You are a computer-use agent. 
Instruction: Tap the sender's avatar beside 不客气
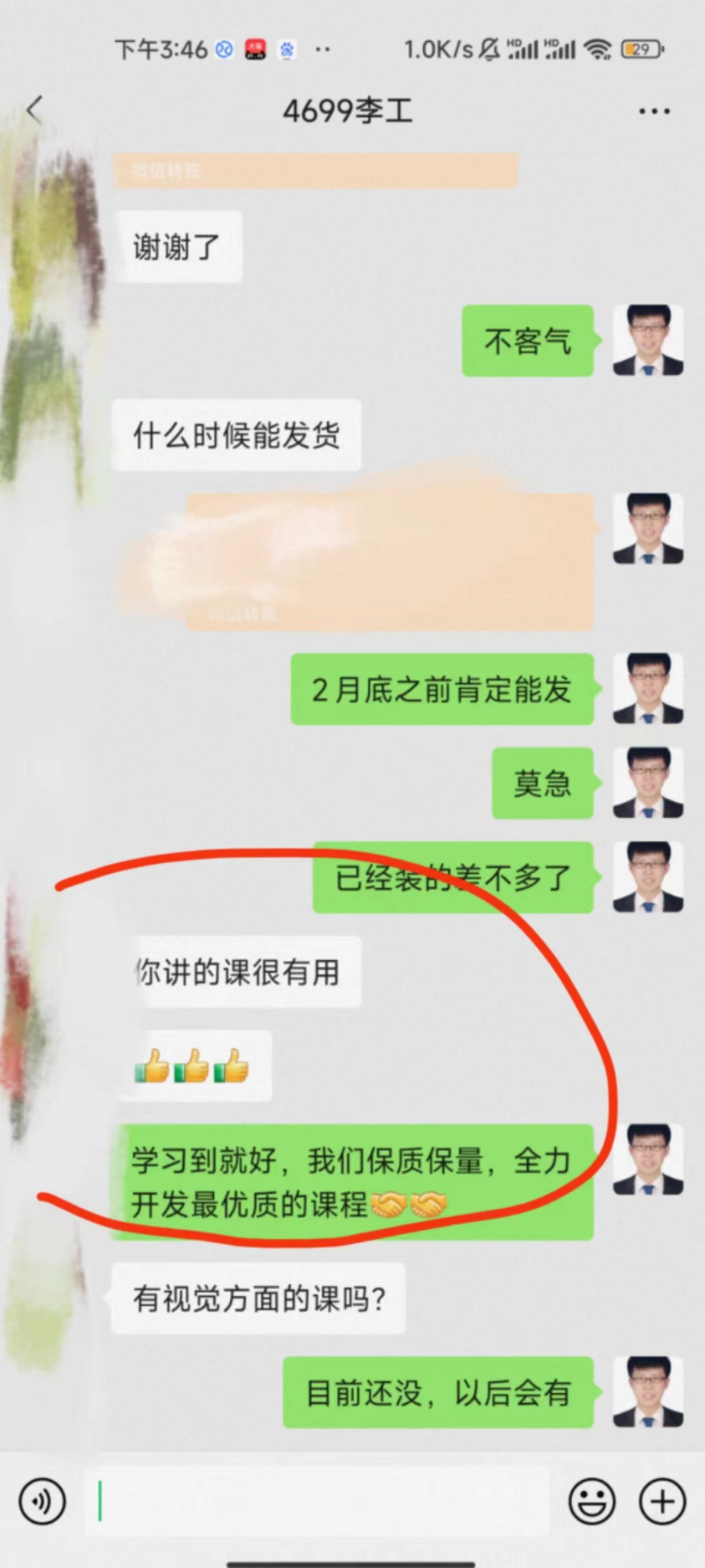coord(648,340)
